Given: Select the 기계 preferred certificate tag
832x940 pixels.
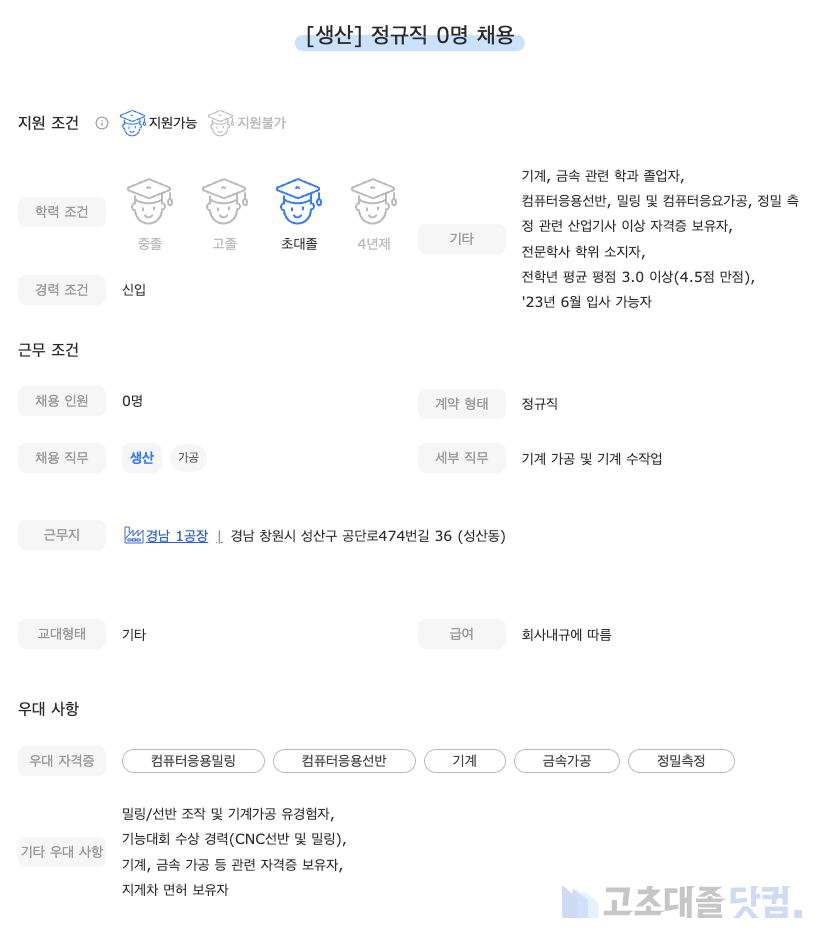Looking at the screenshot, I should 464,761.
